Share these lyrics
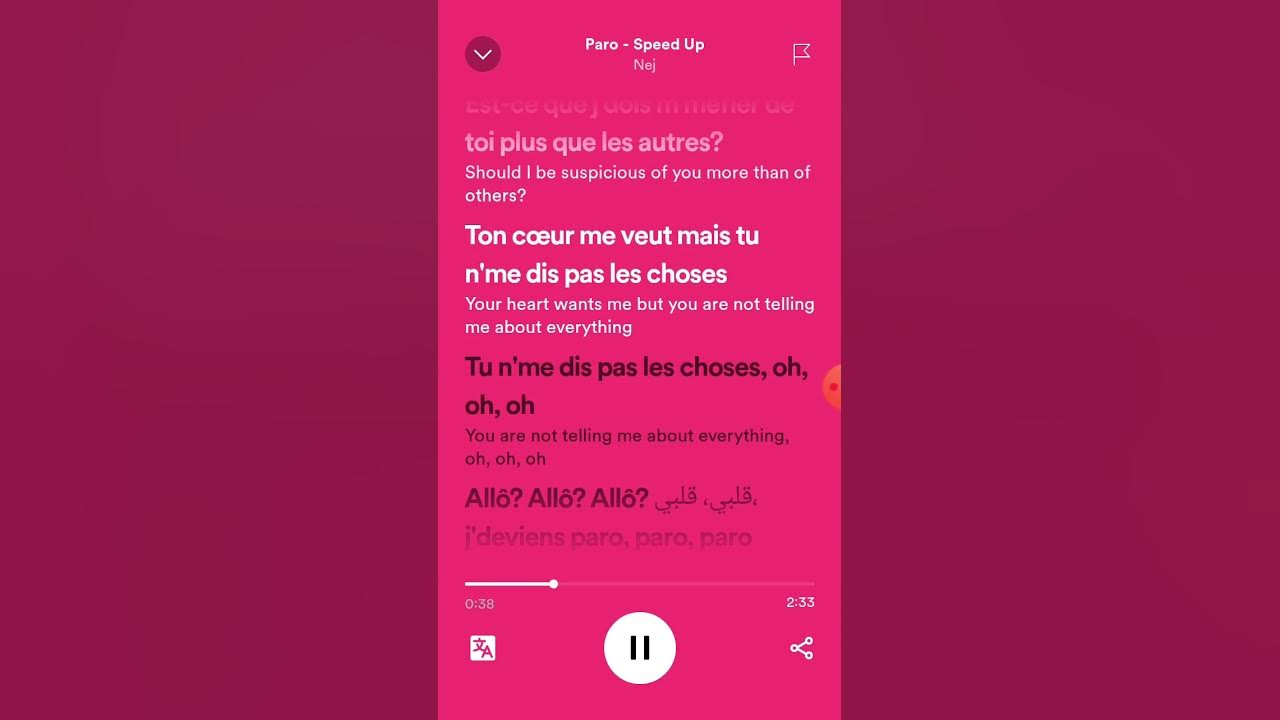1280x720 pixels. point(801,648)
